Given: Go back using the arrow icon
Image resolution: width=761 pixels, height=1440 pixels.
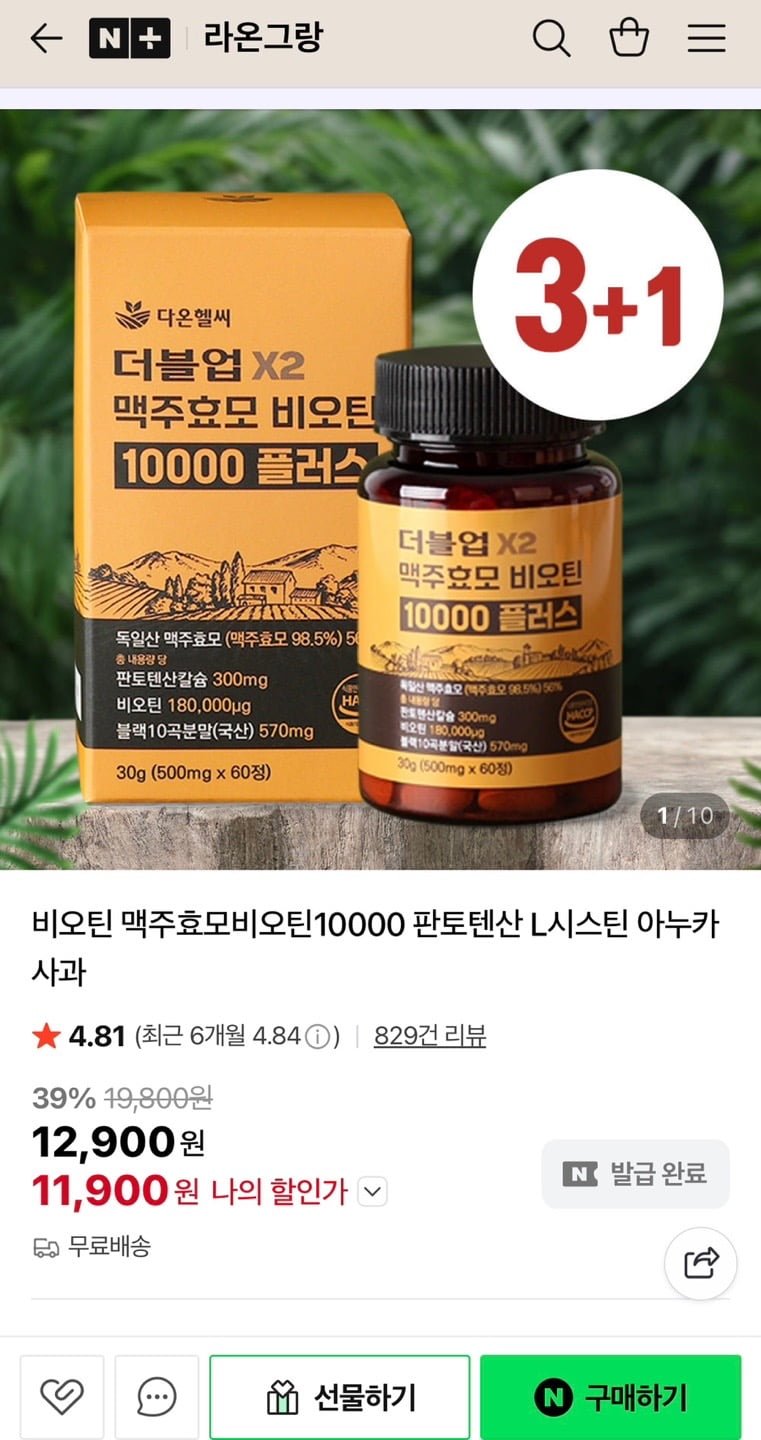Looking at the screenshot, I should (x=46, y=39).
